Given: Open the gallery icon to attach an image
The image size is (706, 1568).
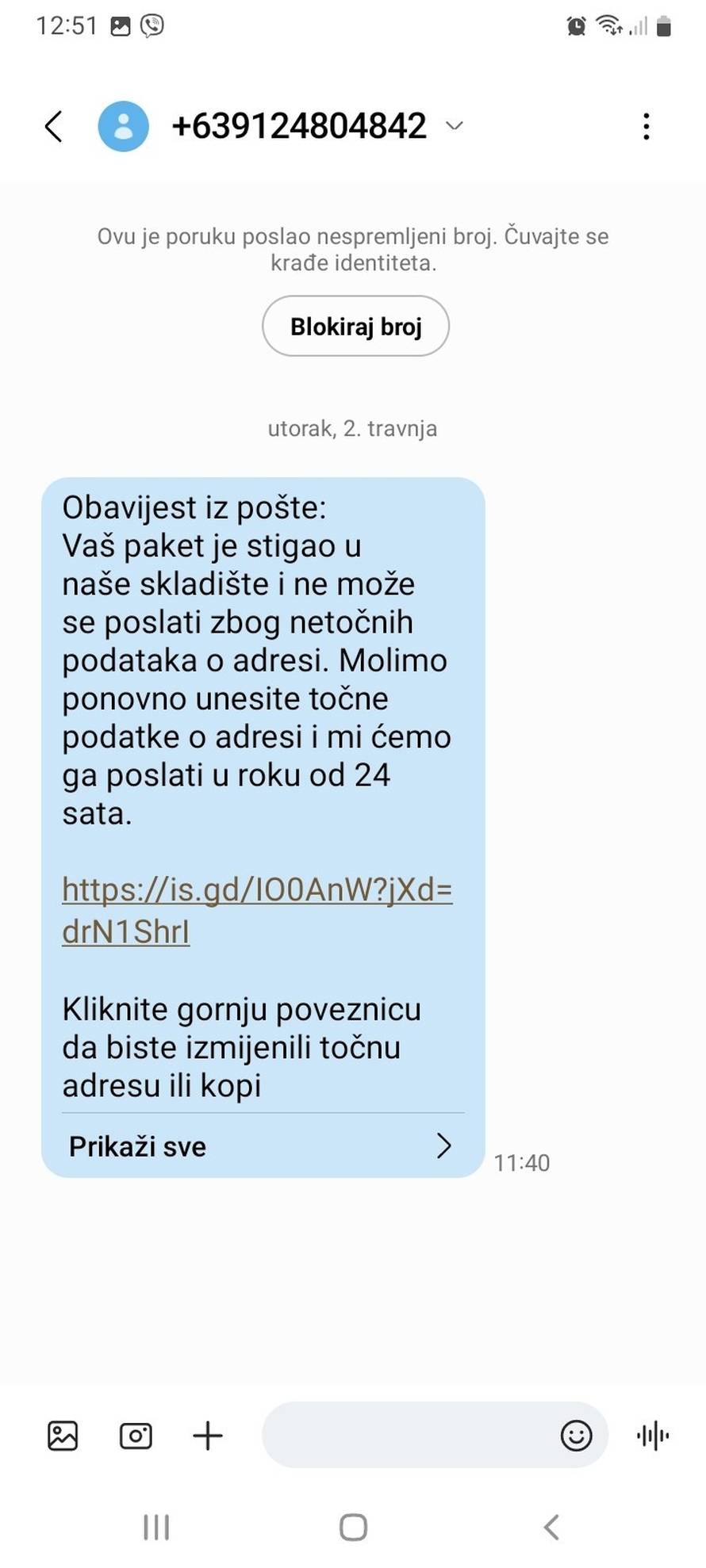Looking at the screenshot, I should [63, 1436].
